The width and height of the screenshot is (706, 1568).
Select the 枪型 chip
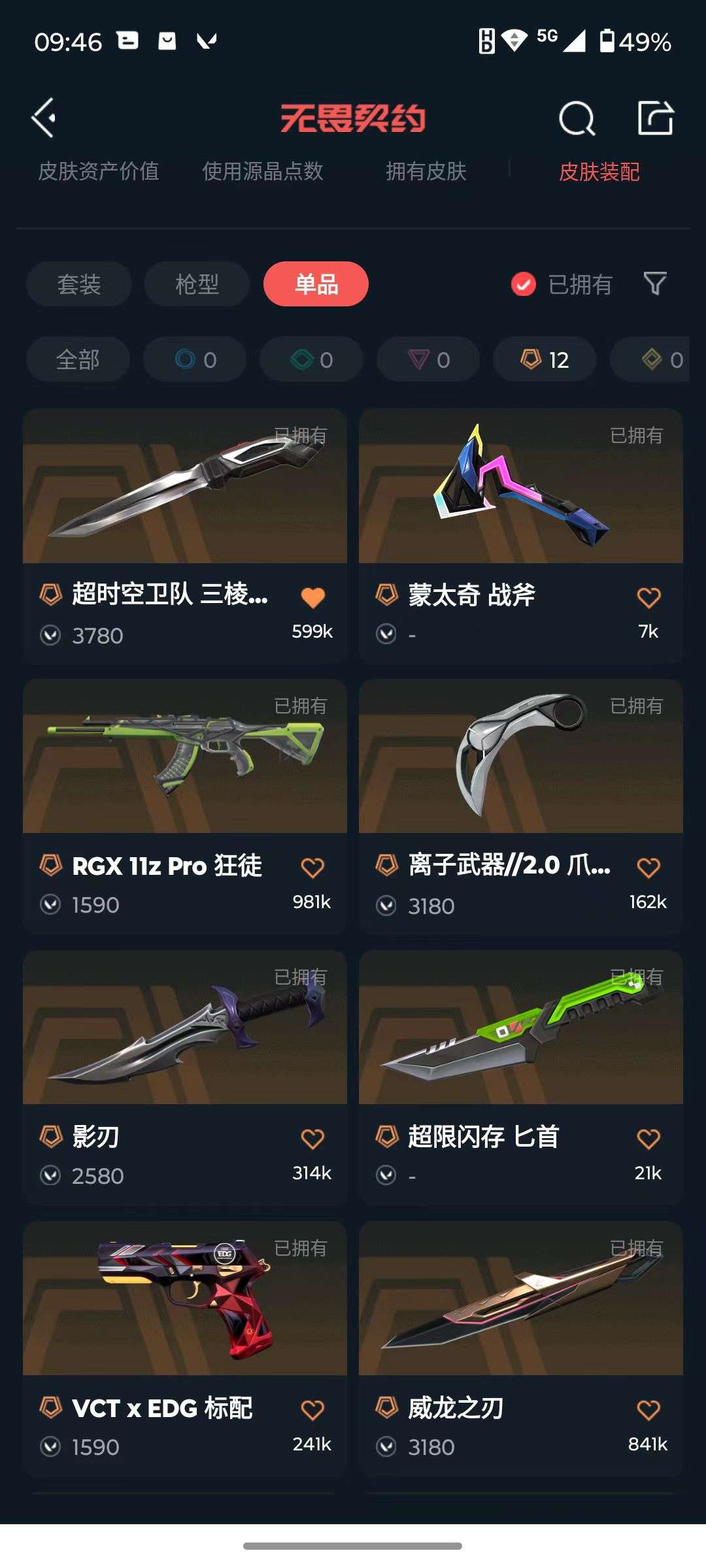[x=197, y=284]
